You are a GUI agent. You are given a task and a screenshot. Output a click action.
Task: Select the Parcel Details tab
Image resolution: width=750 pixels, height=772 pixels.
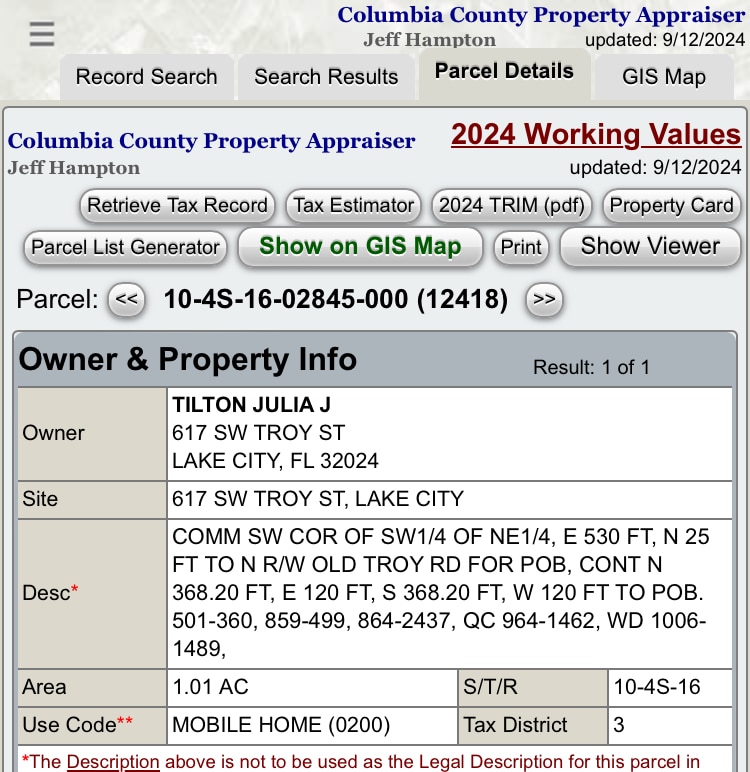coord(504,72)
